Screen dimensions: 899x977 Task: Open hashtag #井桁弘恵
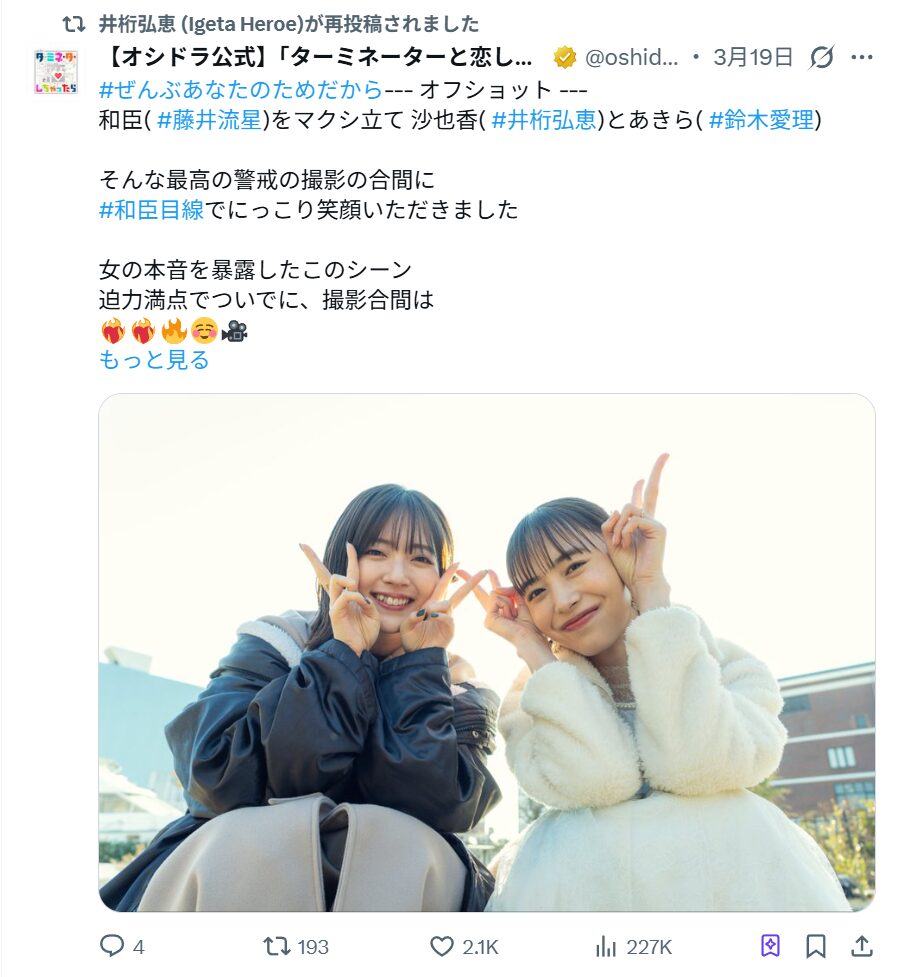point(544,120)
